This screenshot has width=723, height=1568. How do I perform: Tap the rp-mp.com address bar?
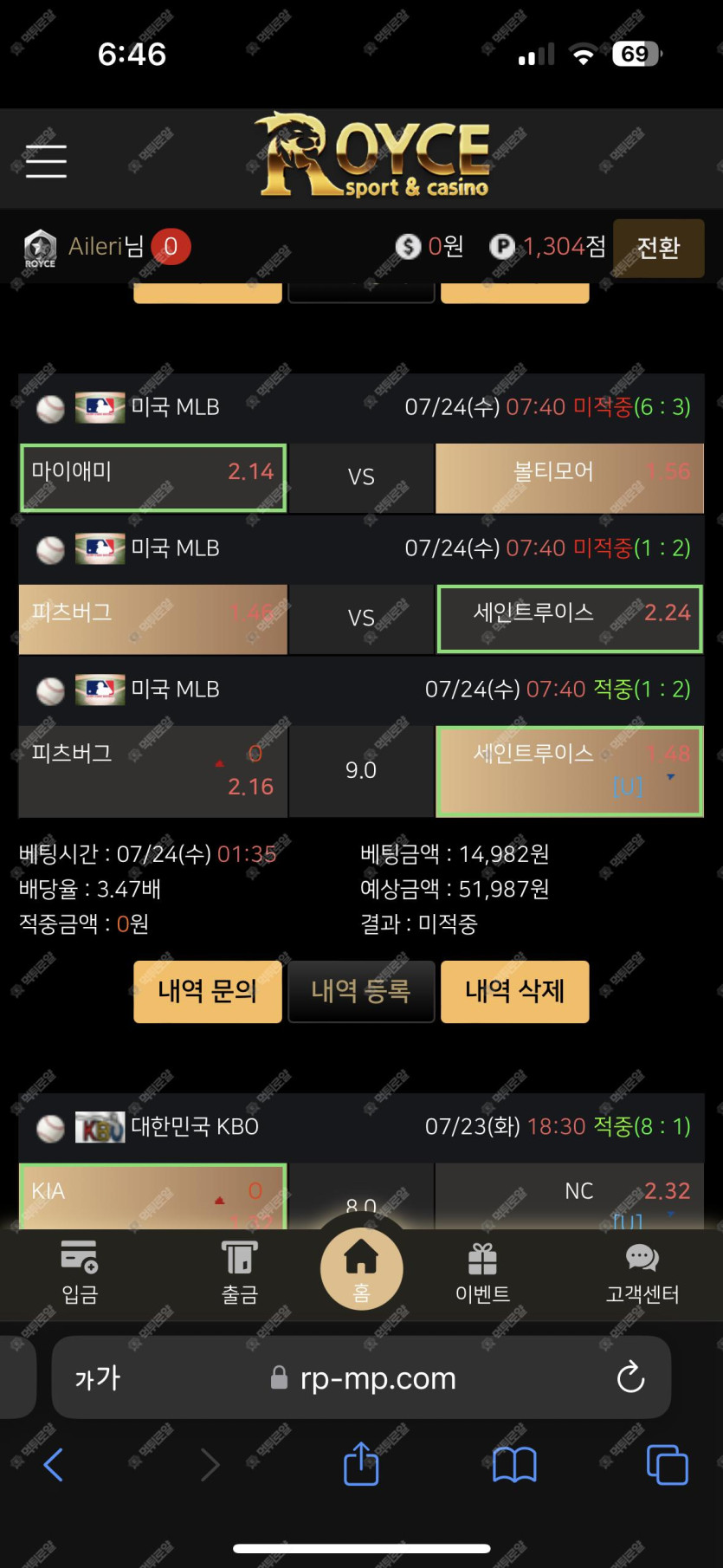[x=378, y=1377]
